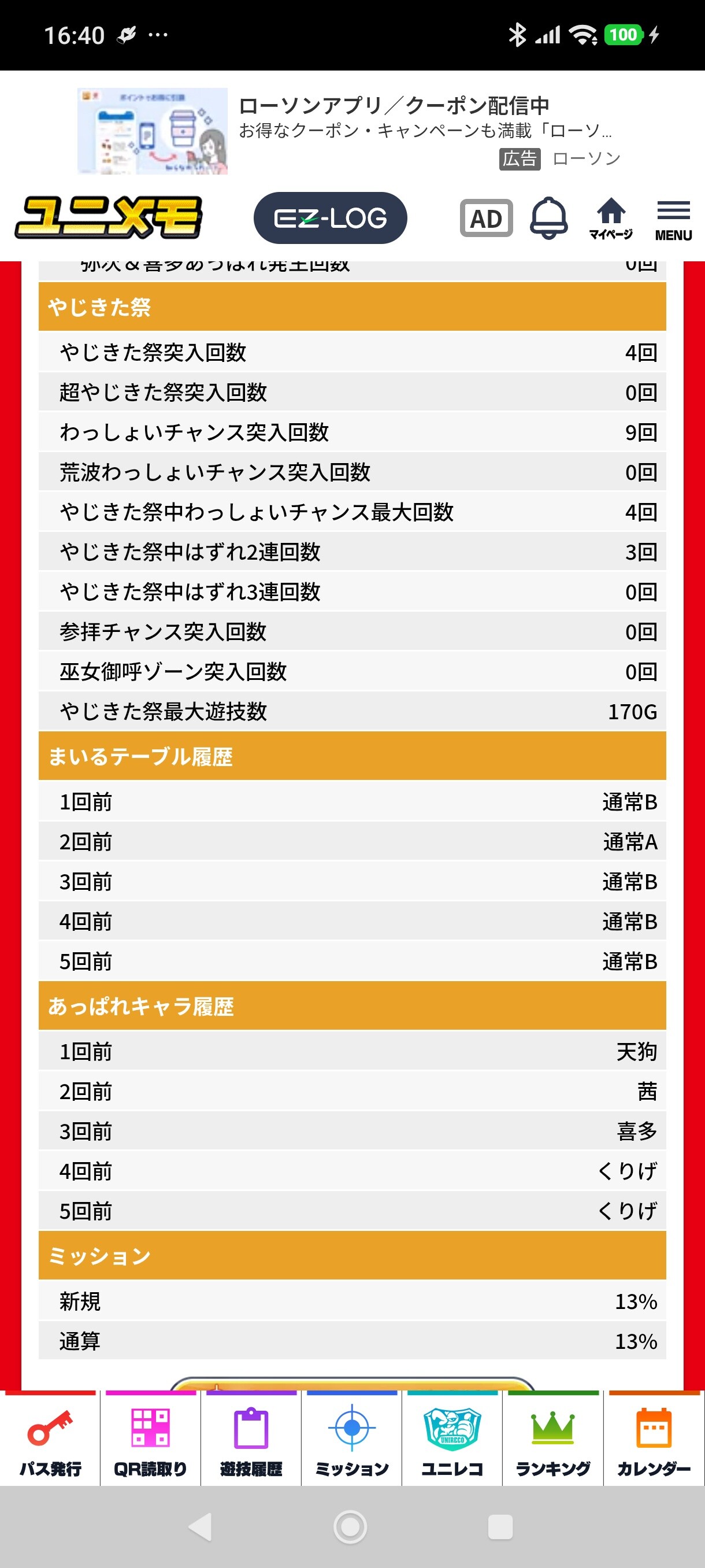Tap the AD icon in the header

(x=486, y=218)
